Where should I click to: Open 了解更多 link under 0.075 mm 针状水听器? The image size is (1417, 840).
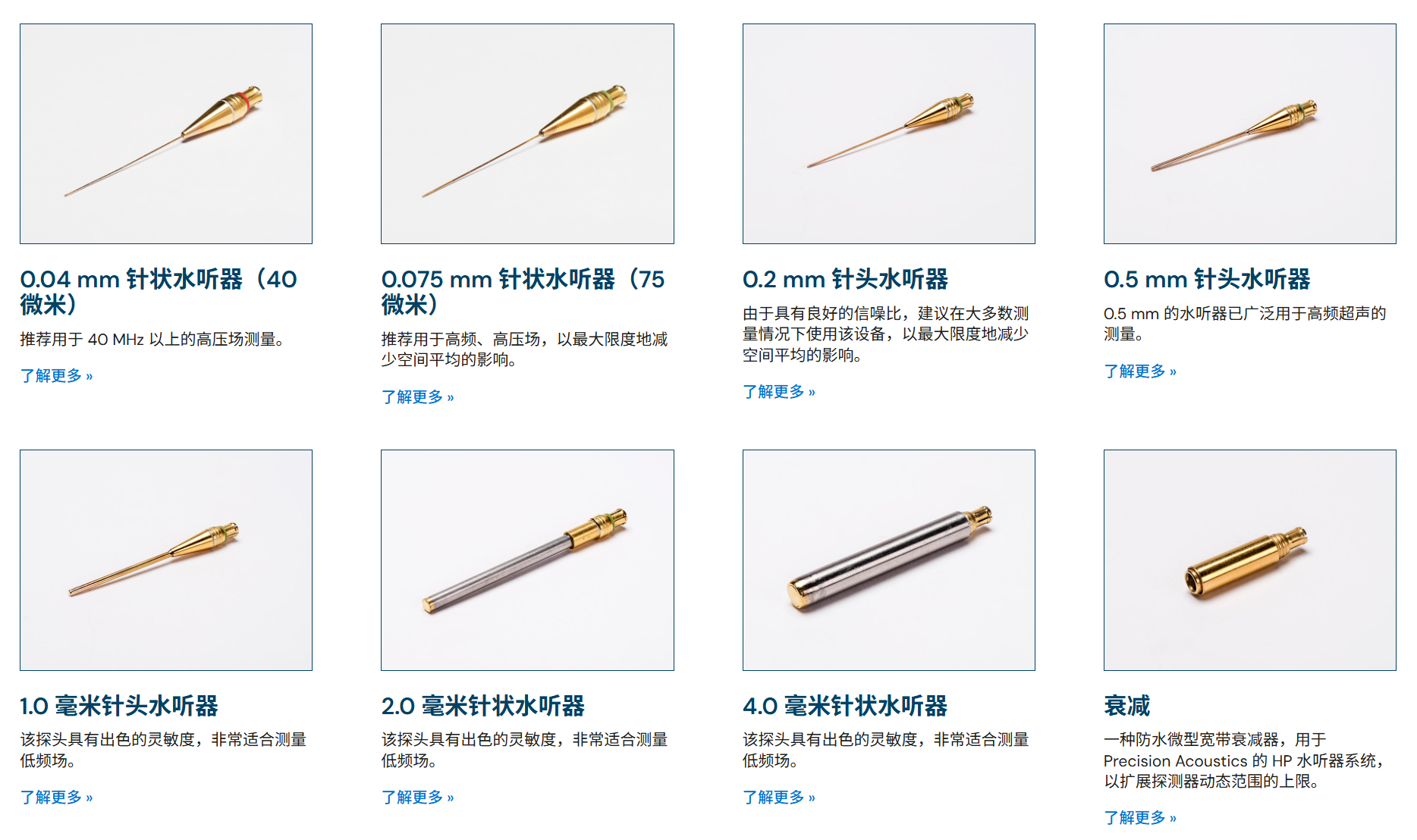point(417,397)
